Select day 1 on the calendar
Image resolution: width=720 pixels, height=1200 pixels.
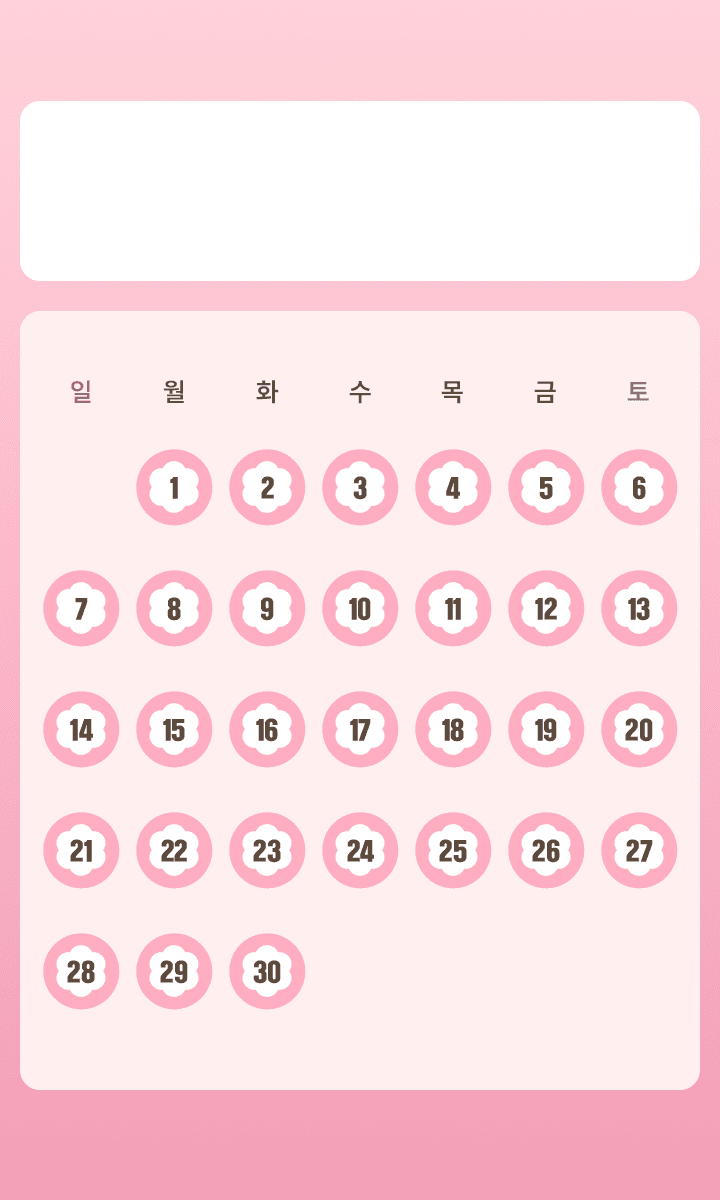point(174,488)
